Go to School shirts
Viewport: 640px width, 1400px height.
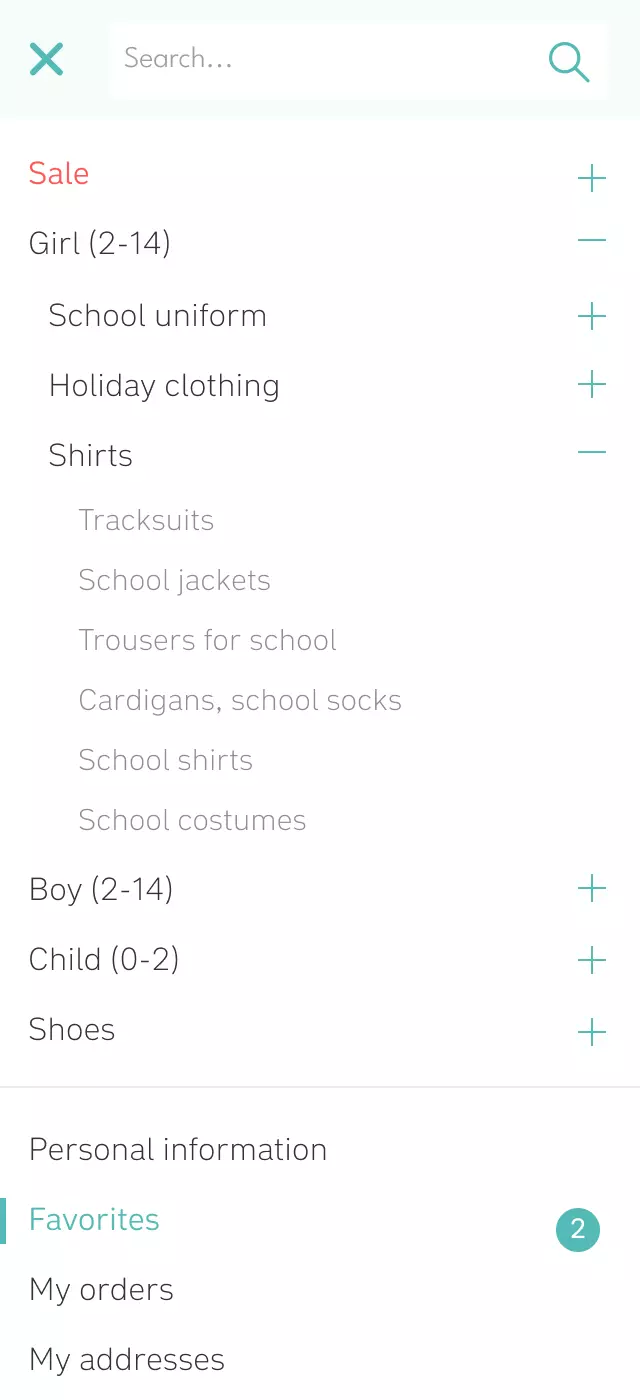pyautogui.click(x=165, y=760)
